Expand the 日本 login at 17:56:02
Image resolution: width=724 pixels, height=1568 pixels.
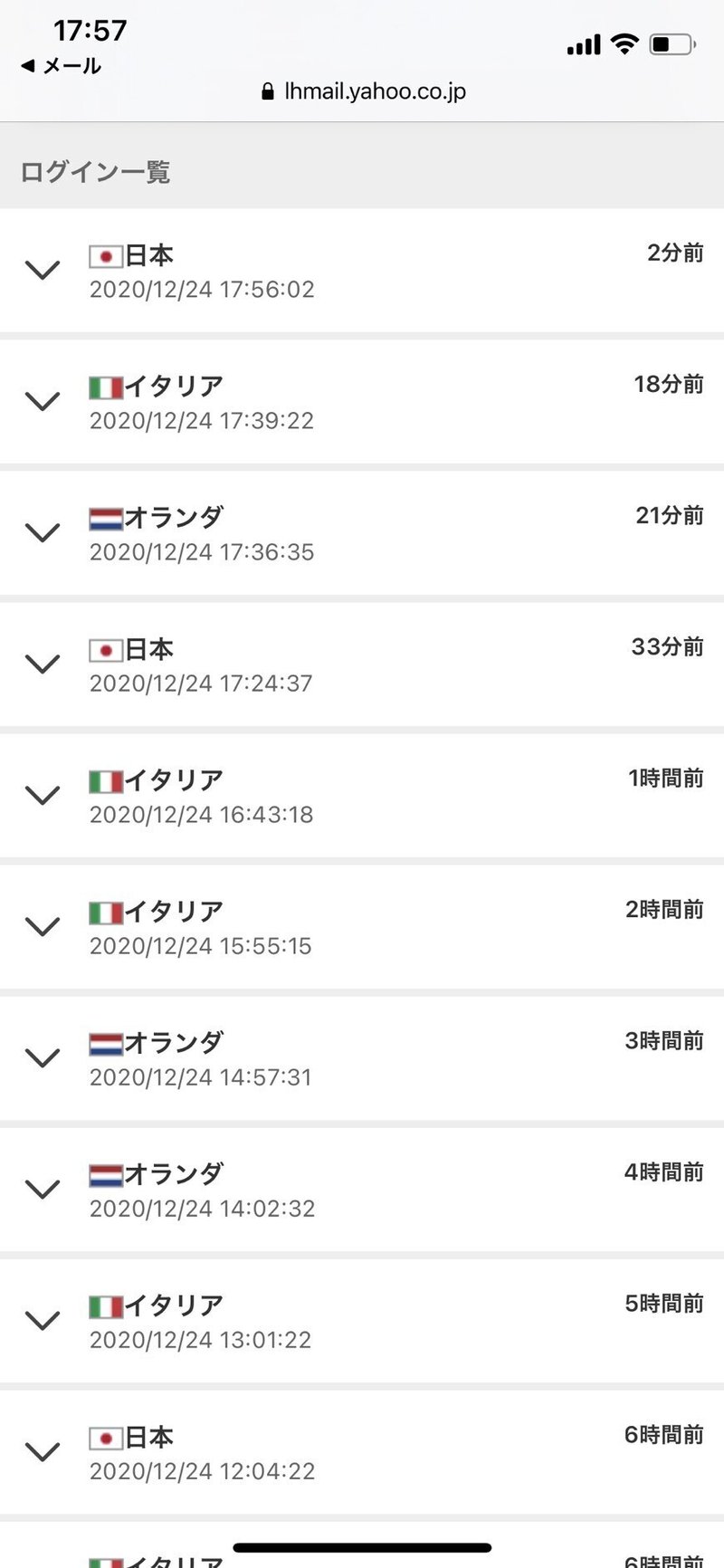(43, 270)
